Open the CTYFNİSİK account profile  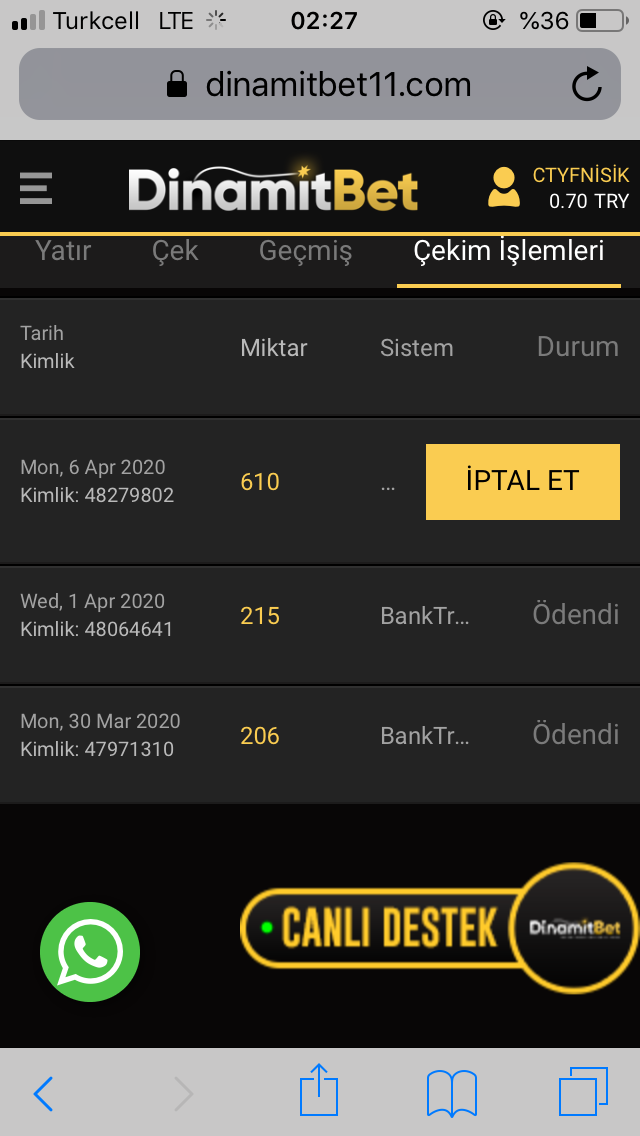(558, 188)
